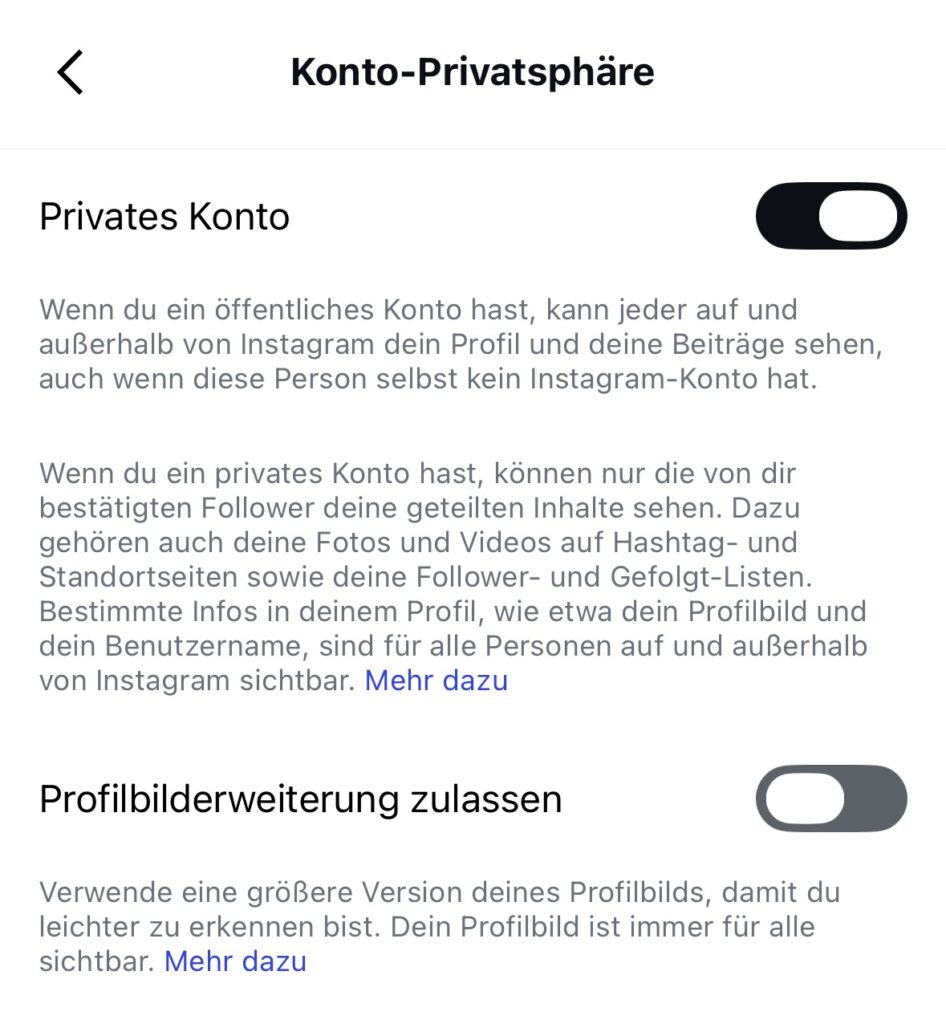Viewport: 946px width, 1024px height.
Task: Enable Profilbilderweiterung zulassen
Action: coord(831,799)
